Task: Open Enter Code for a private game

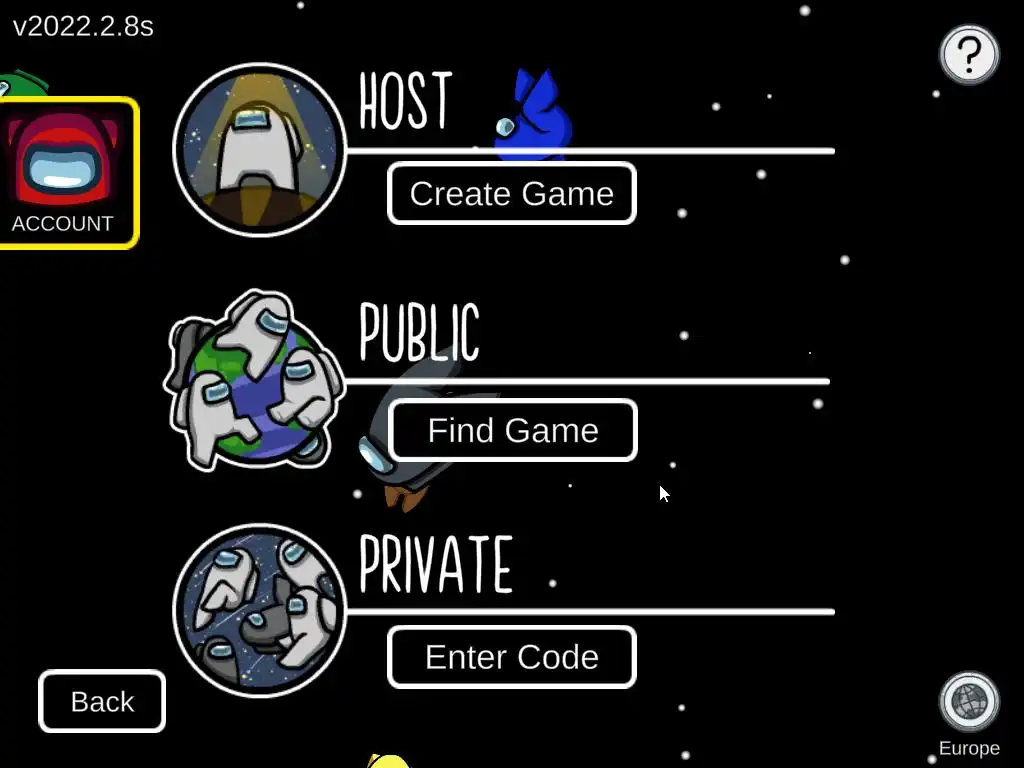Action: pyautogui.click(x=511, y=657)
